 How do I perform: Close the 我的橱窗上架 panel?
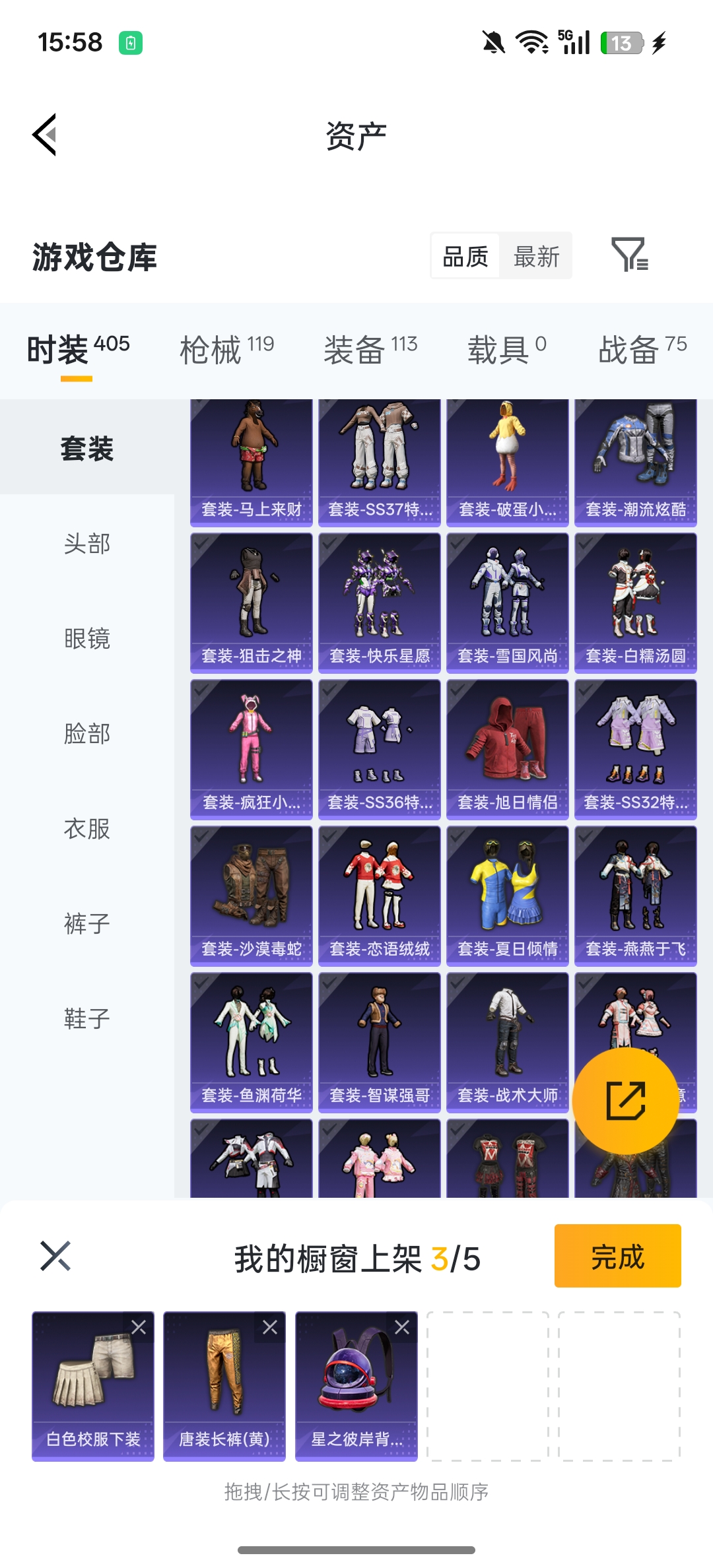[55, 1256]
